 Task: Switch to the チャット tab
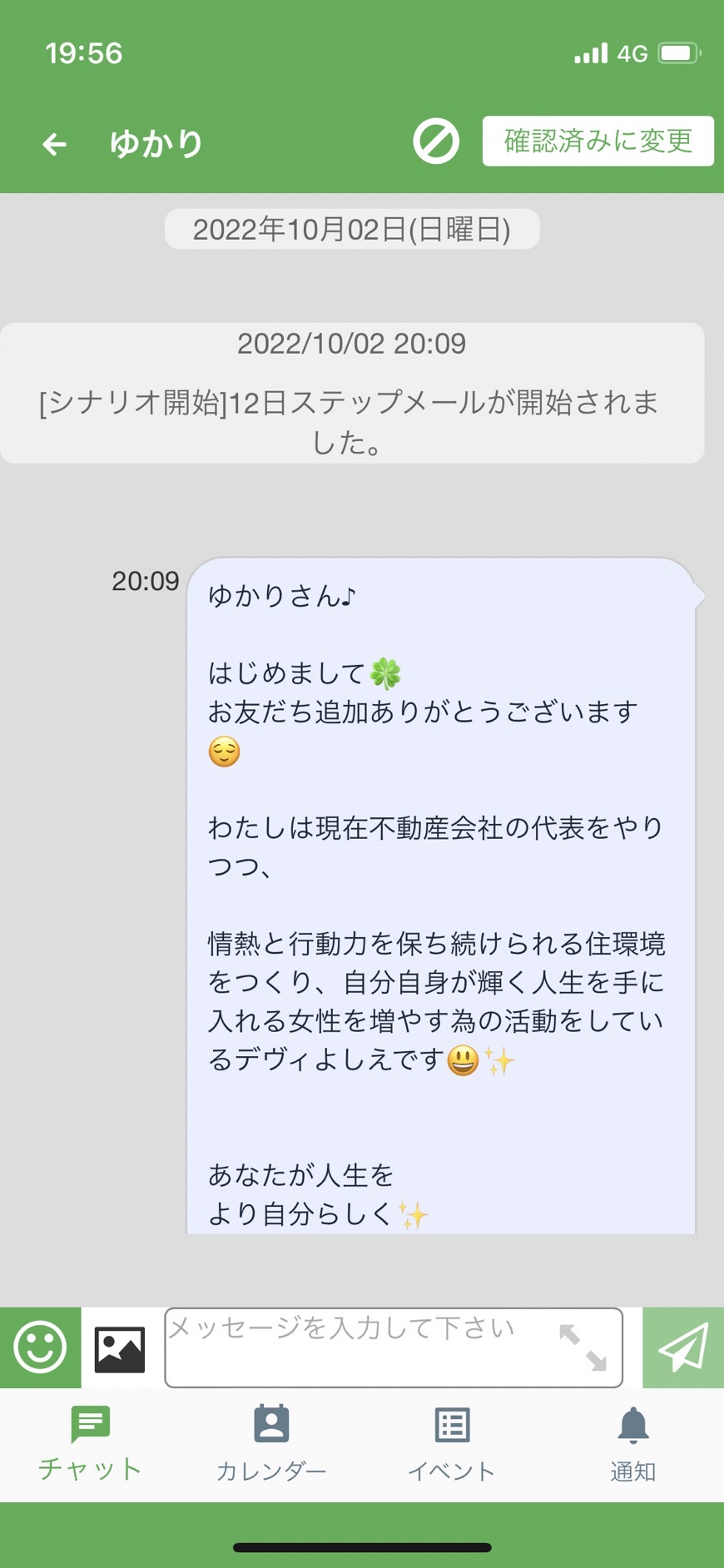coord(91,1444)
